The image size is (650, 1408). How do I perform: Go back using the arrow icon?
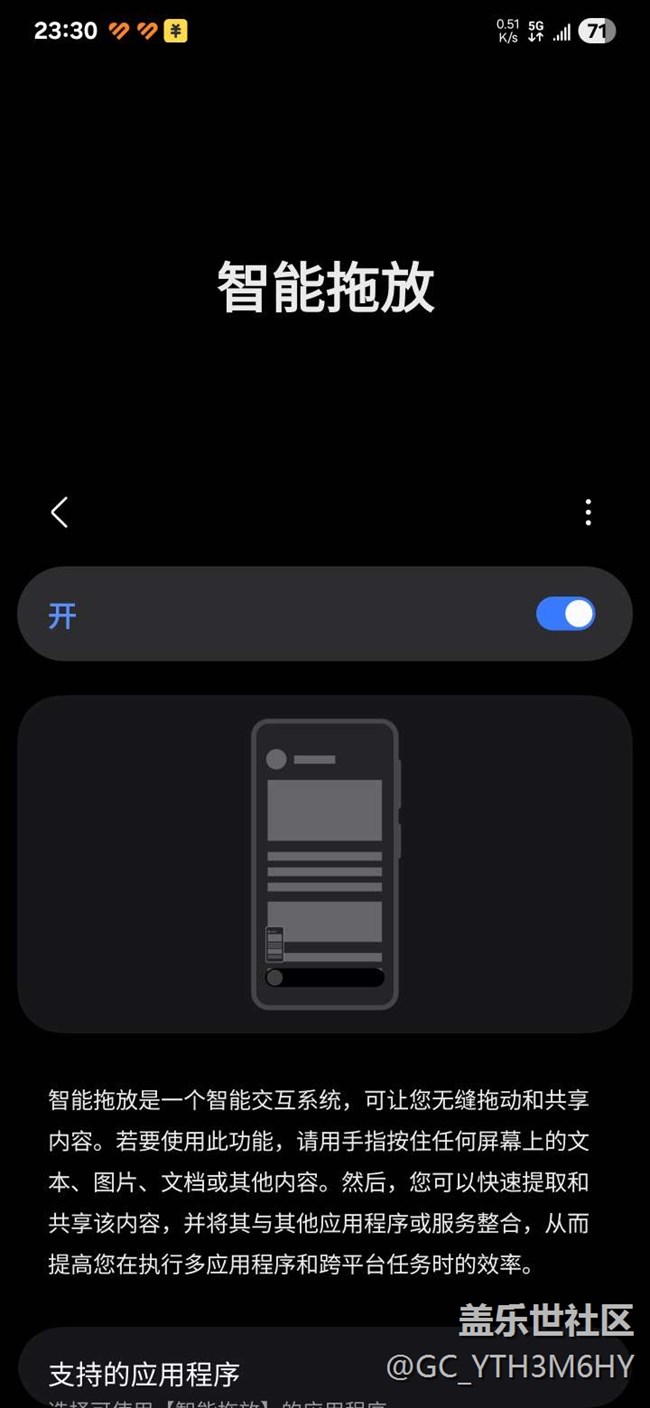coord(59,513)
